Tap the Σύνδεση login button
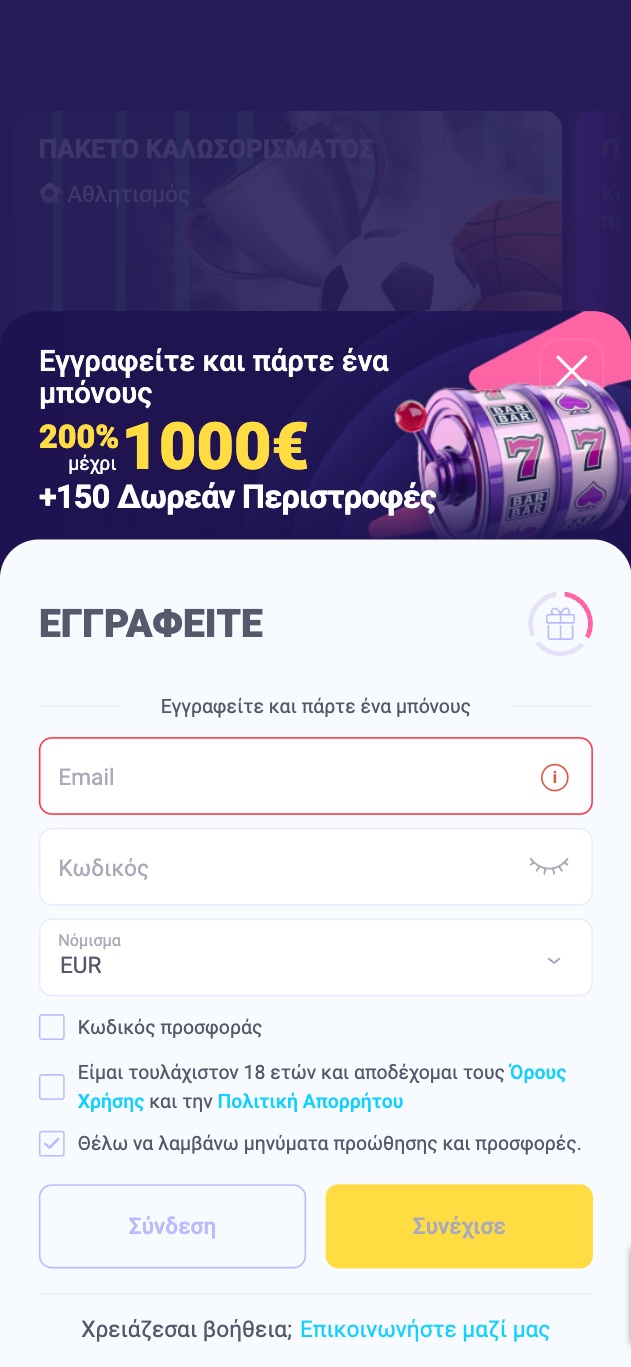The width and height of the screenshot is (631, 1367). (172, 1226)
